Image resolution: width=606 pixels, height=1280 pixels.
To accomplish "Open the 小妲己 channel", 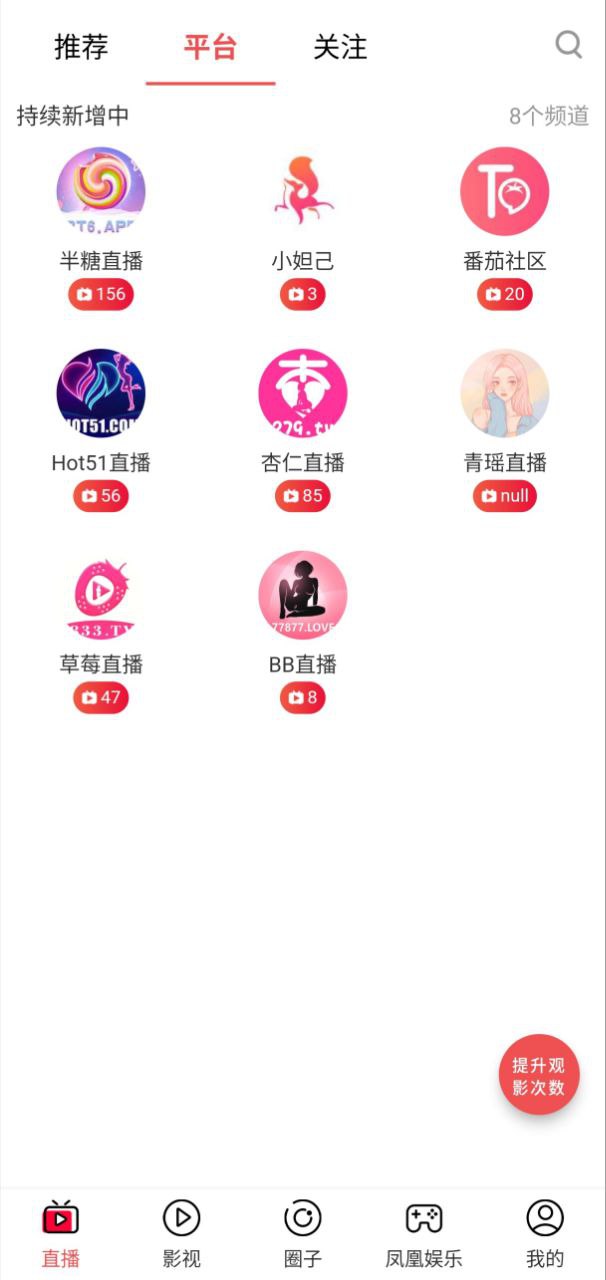I will click(x=303, y=192).
